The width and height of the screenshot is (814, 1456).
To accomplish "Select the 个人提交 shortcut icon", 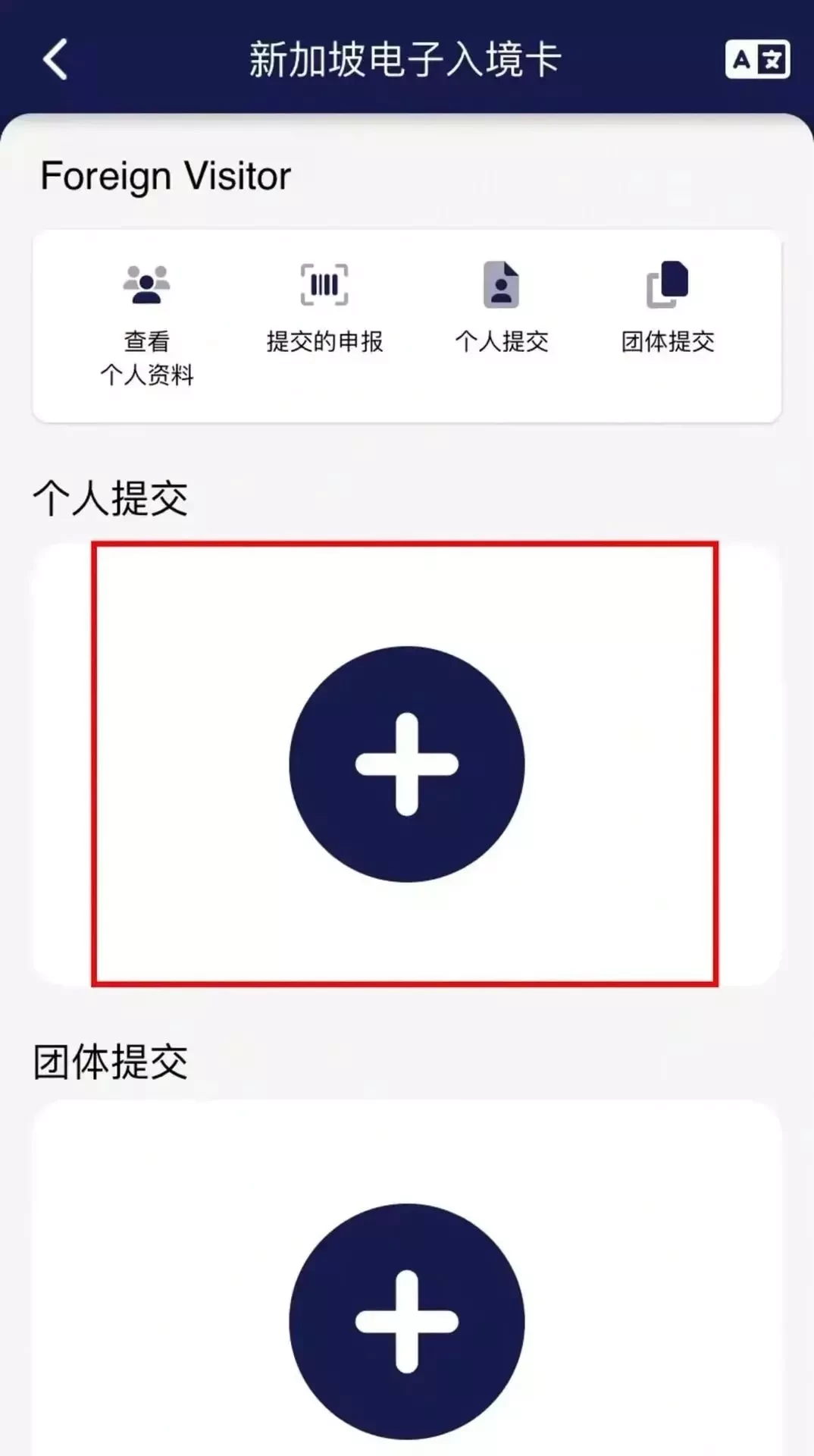I will point(501,285).
